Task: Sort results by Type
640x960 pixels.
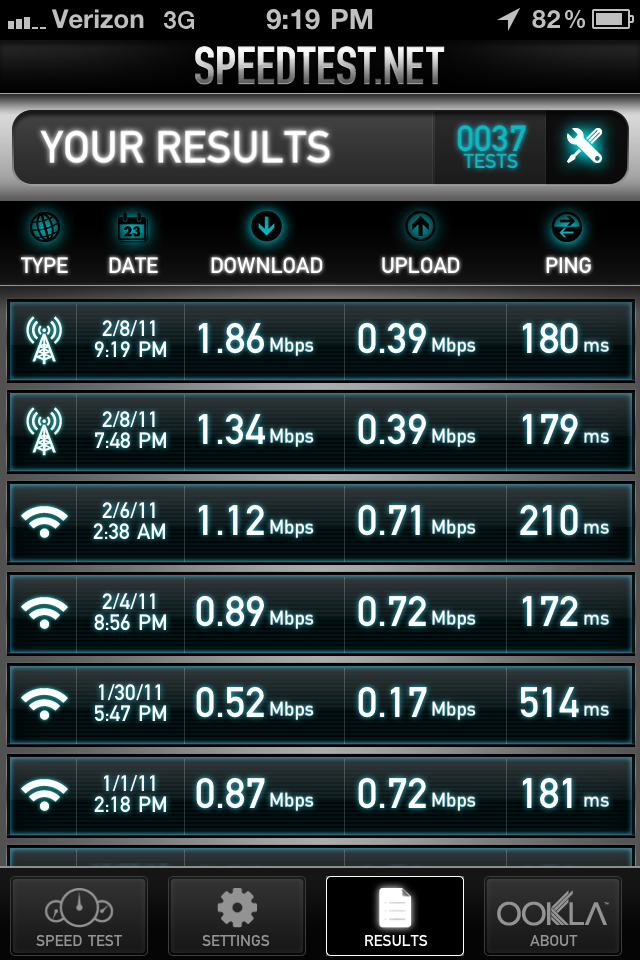Action: click(x=45, y=245)
